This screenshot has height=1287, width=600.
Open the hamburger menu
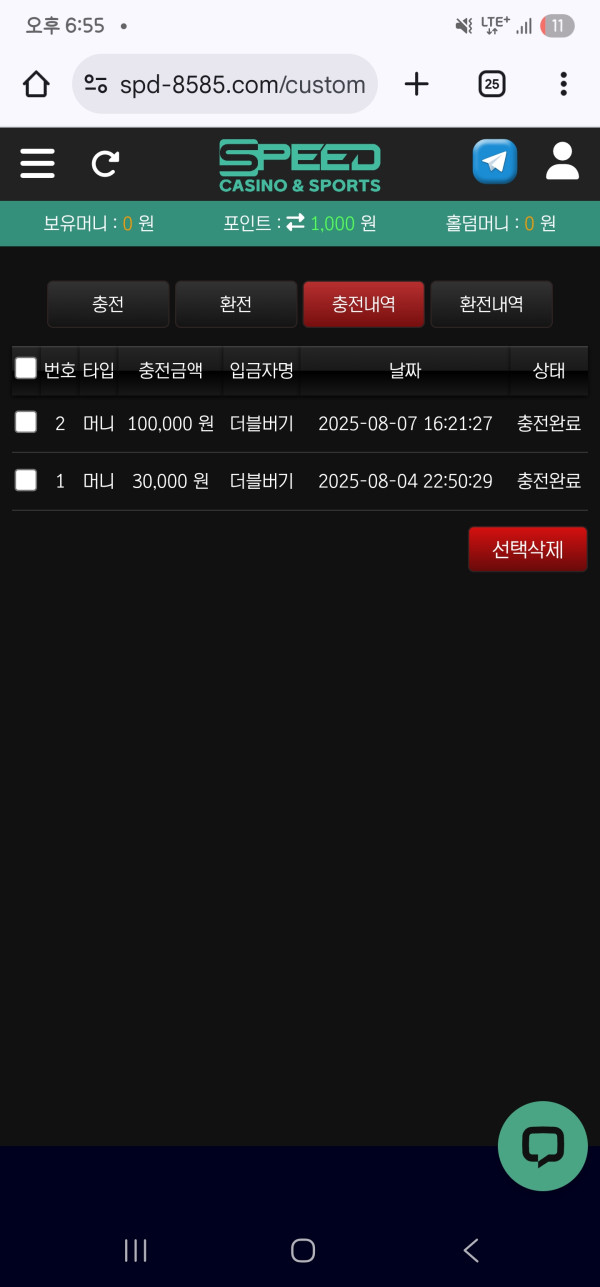click(37, 163)
